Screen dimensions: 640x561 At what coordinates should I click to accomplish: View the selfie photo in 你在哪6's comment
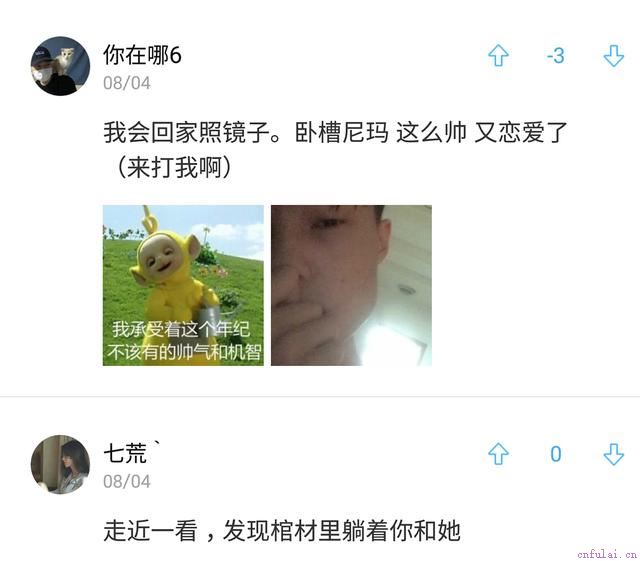351,285
